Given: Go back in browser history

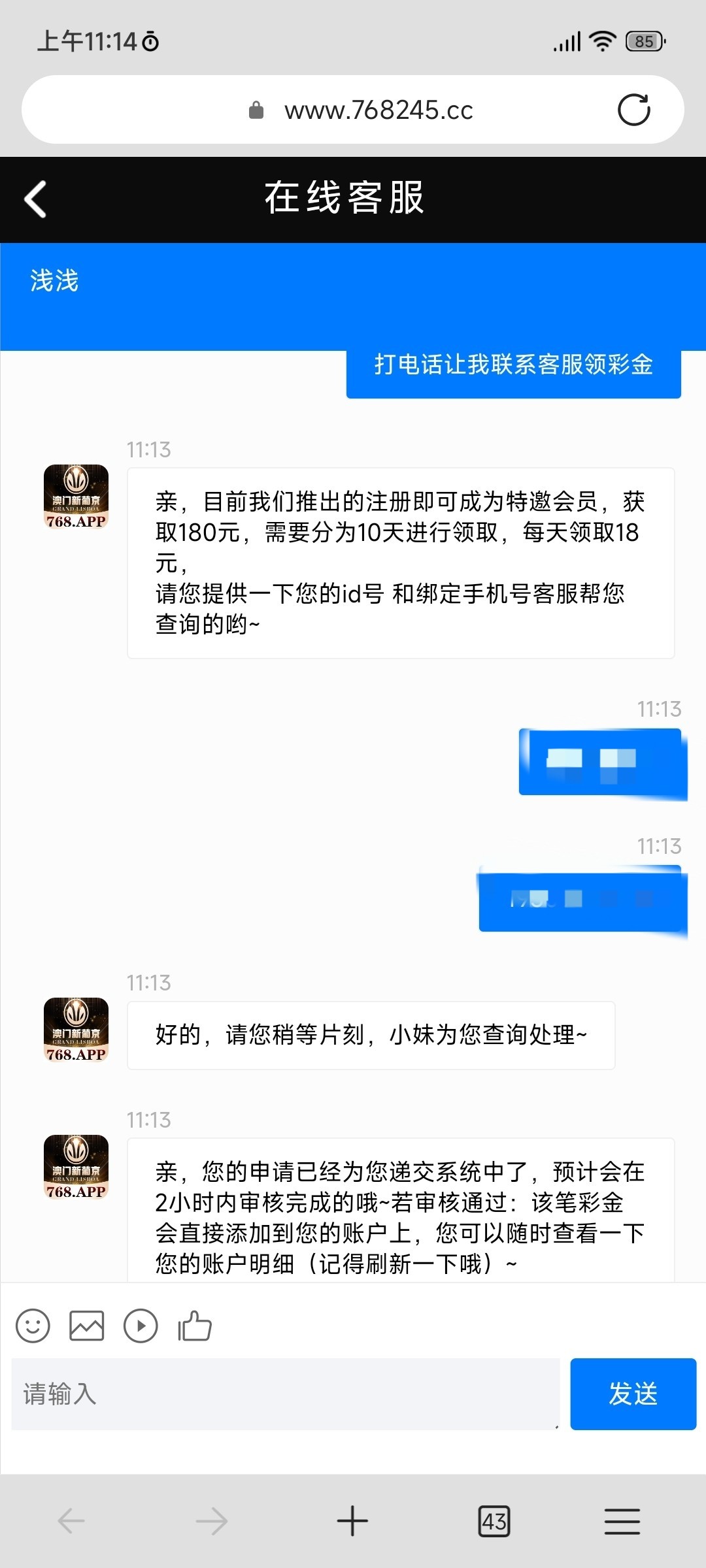Looking at the screenshot, I should 71,1521.
